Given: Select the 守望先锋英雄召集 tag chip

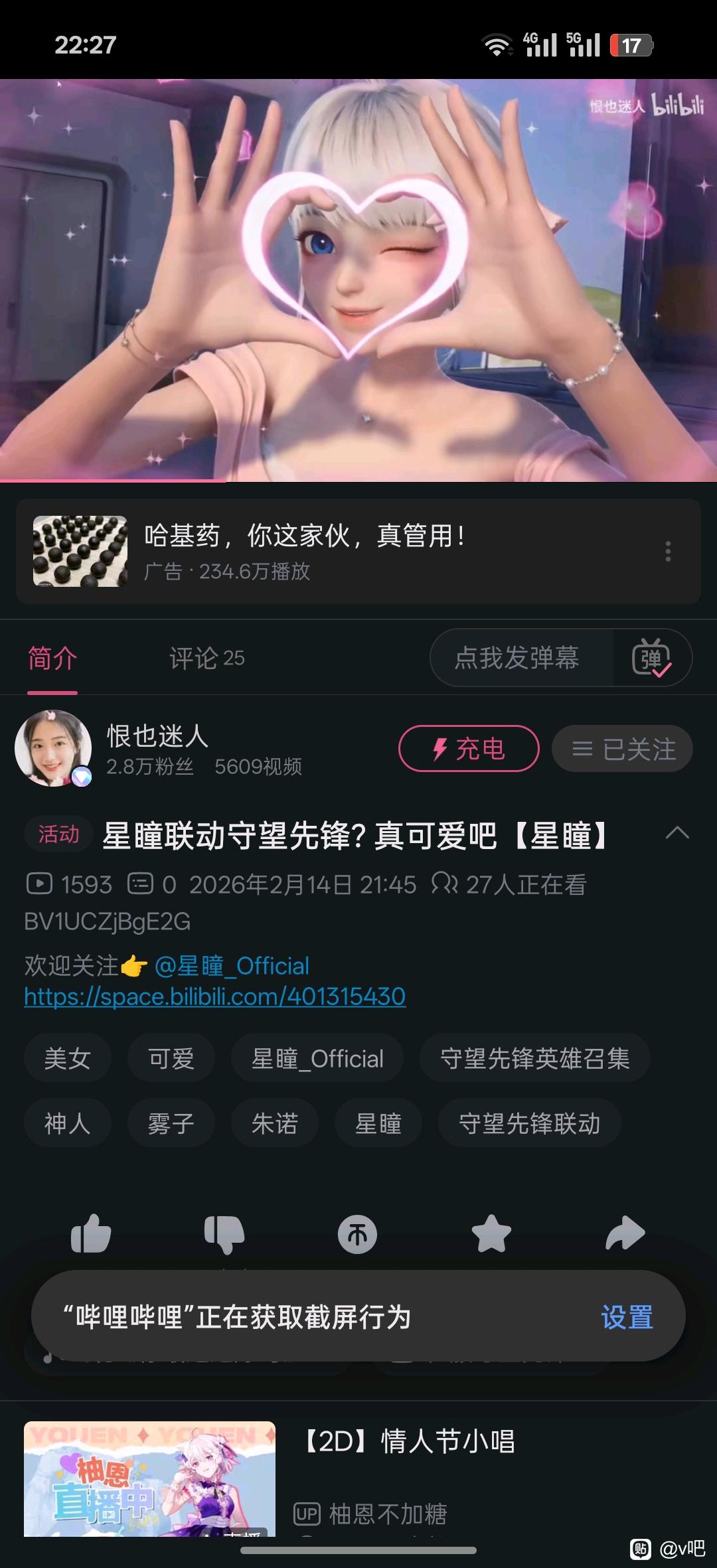Looking at the screenshot, I should click(534, 1058).
